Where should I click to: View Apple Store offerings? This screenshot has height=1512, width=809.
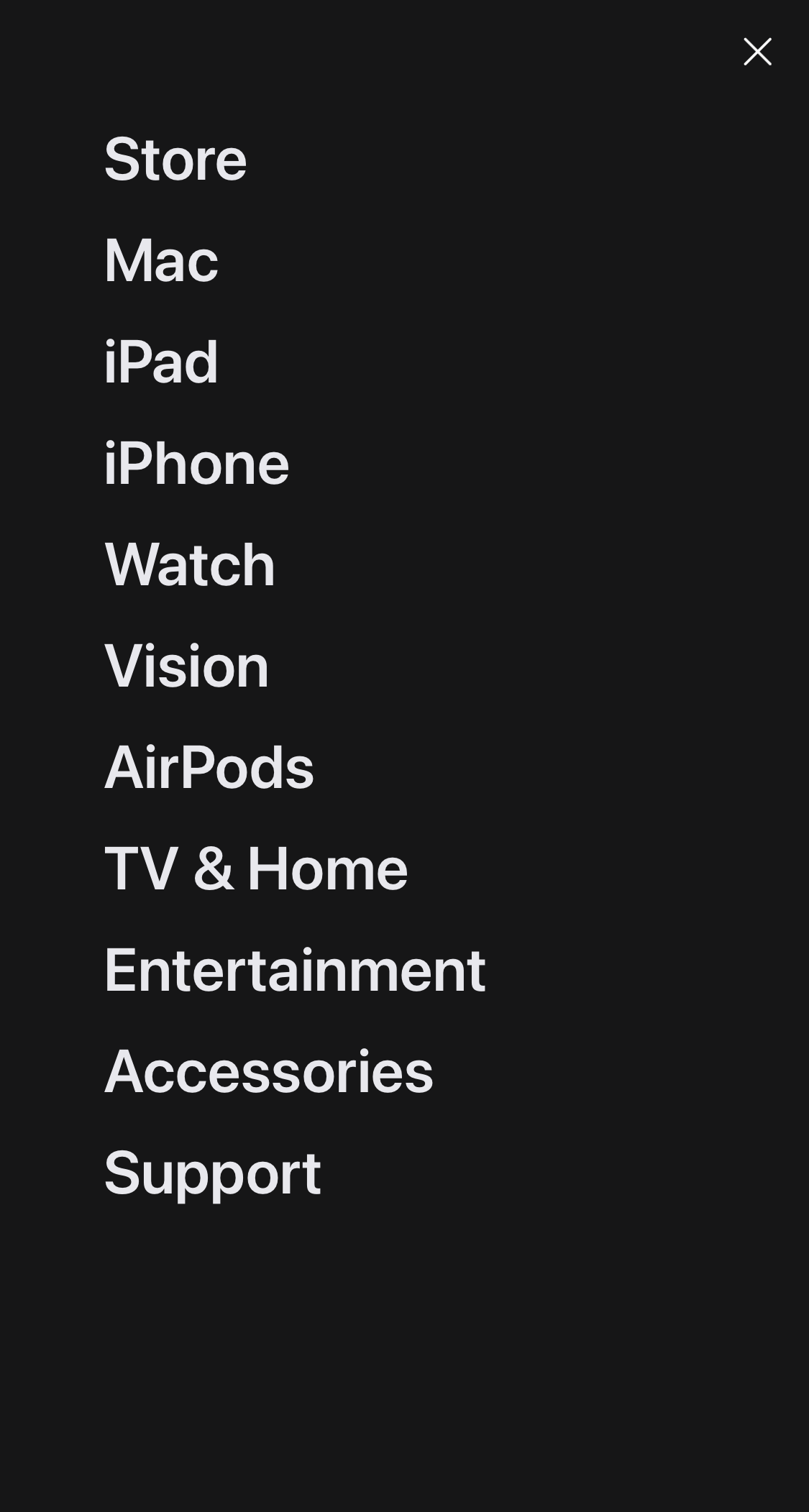[175, 158]
